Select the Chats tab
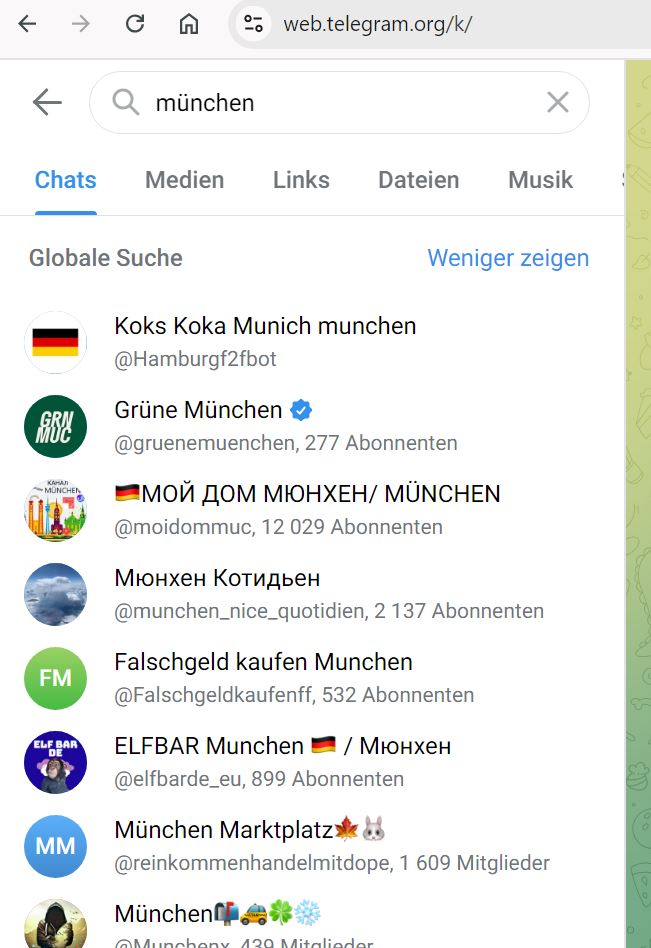This screenshot has height=948, width=651. [65, 180]
